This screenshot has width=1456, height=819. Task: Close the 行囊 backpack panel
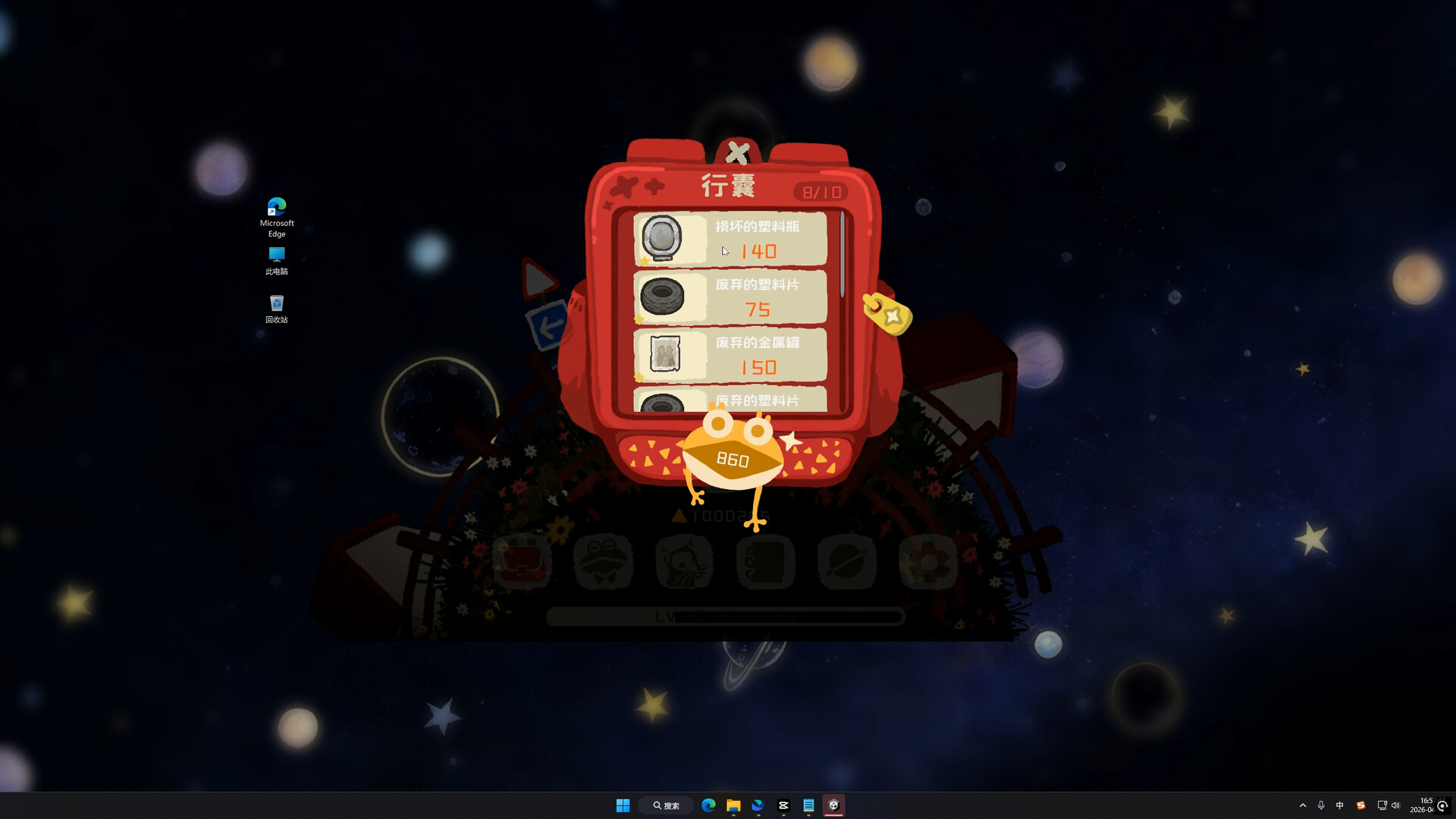[x=737, y=153]
